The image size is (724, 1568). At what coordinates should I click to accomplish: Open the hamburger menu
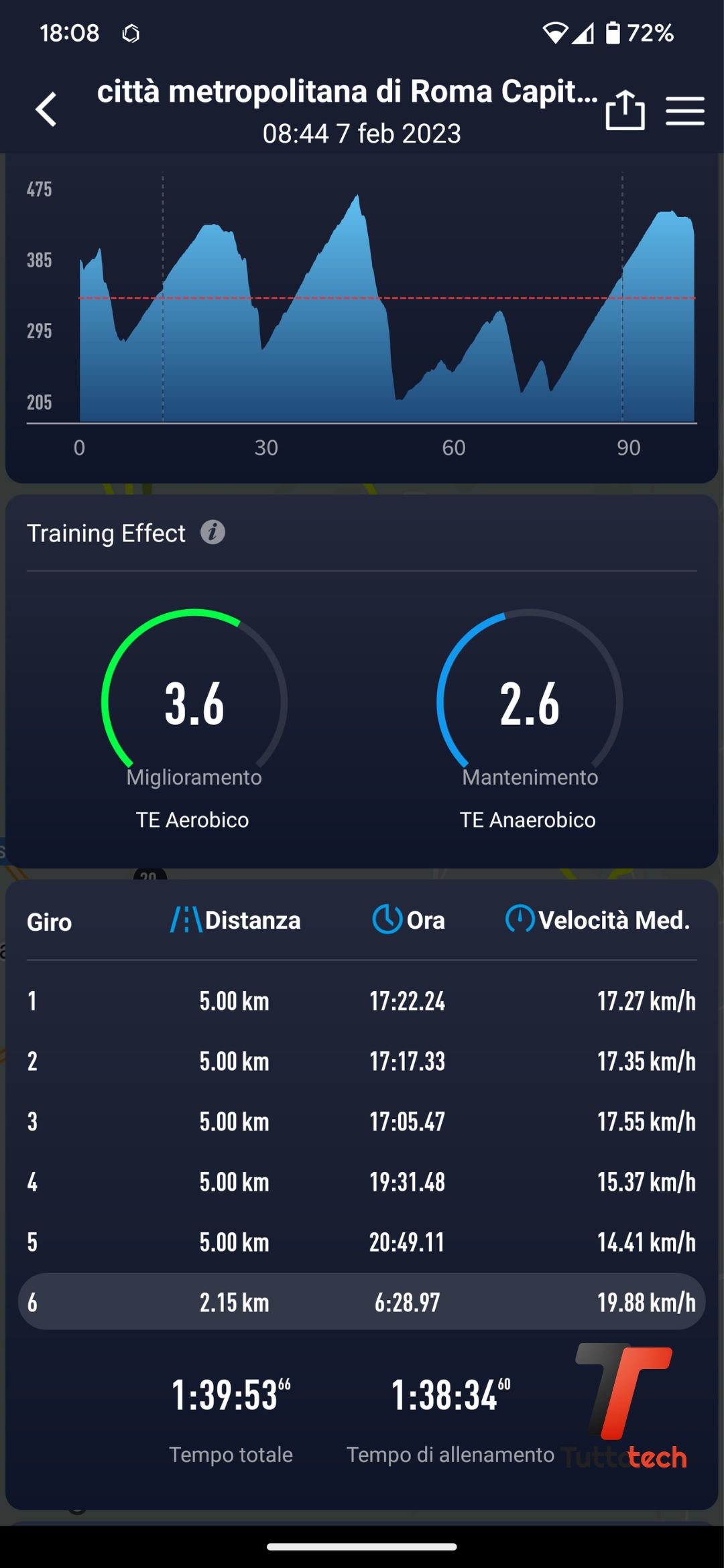pos(684,111)
